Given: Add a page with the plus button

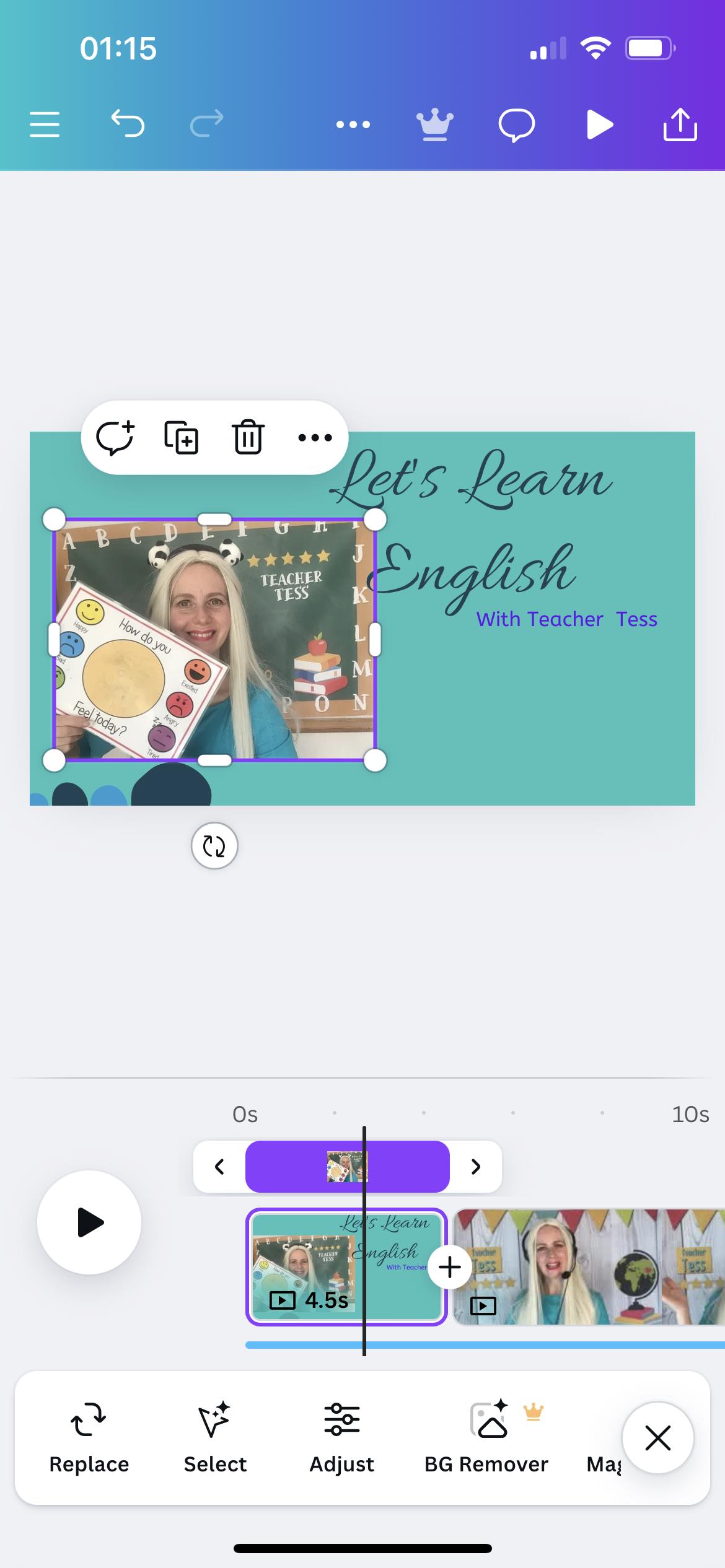Looking at the screenshot, I should pos(450,1267).
